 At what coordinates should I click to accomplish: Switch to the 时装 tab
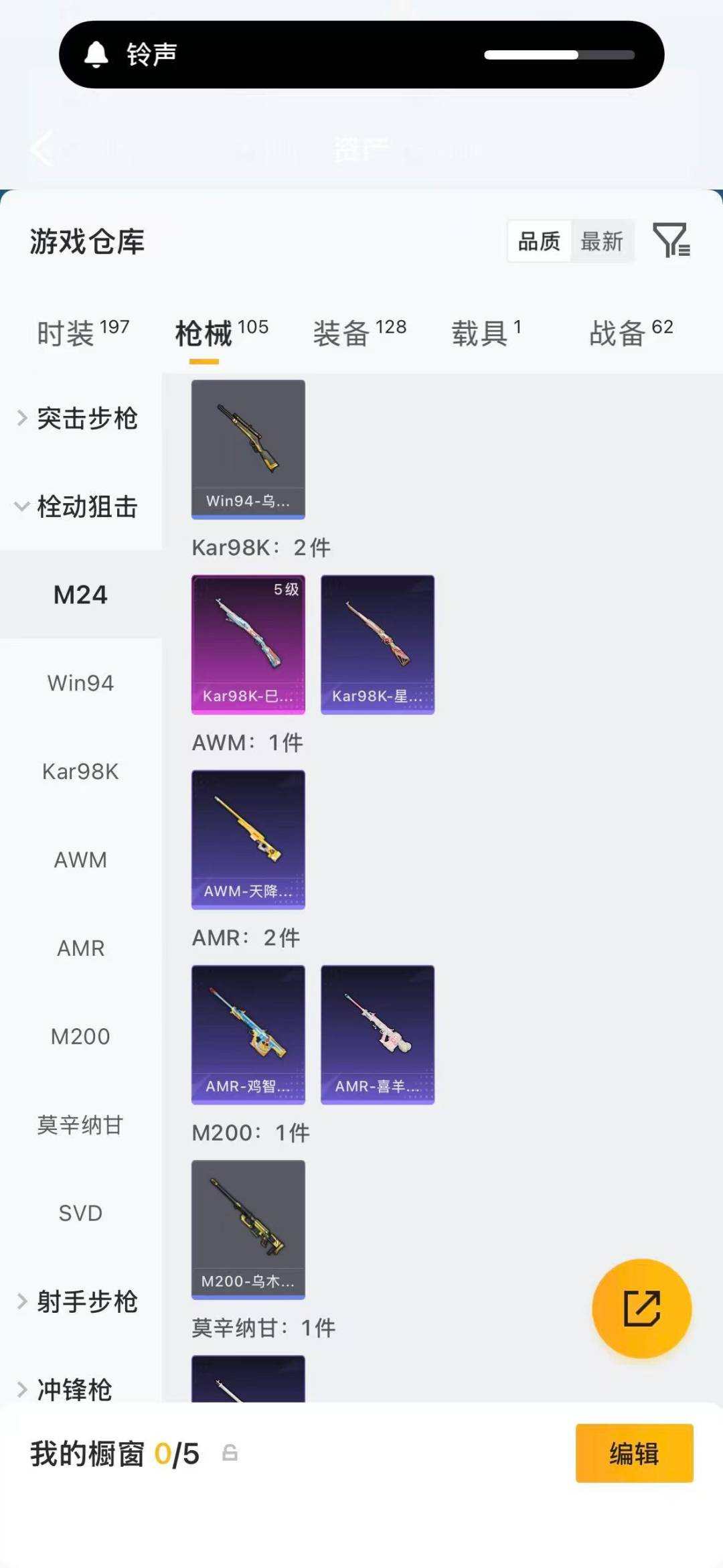pyautogui.click(x=82, y=333)
